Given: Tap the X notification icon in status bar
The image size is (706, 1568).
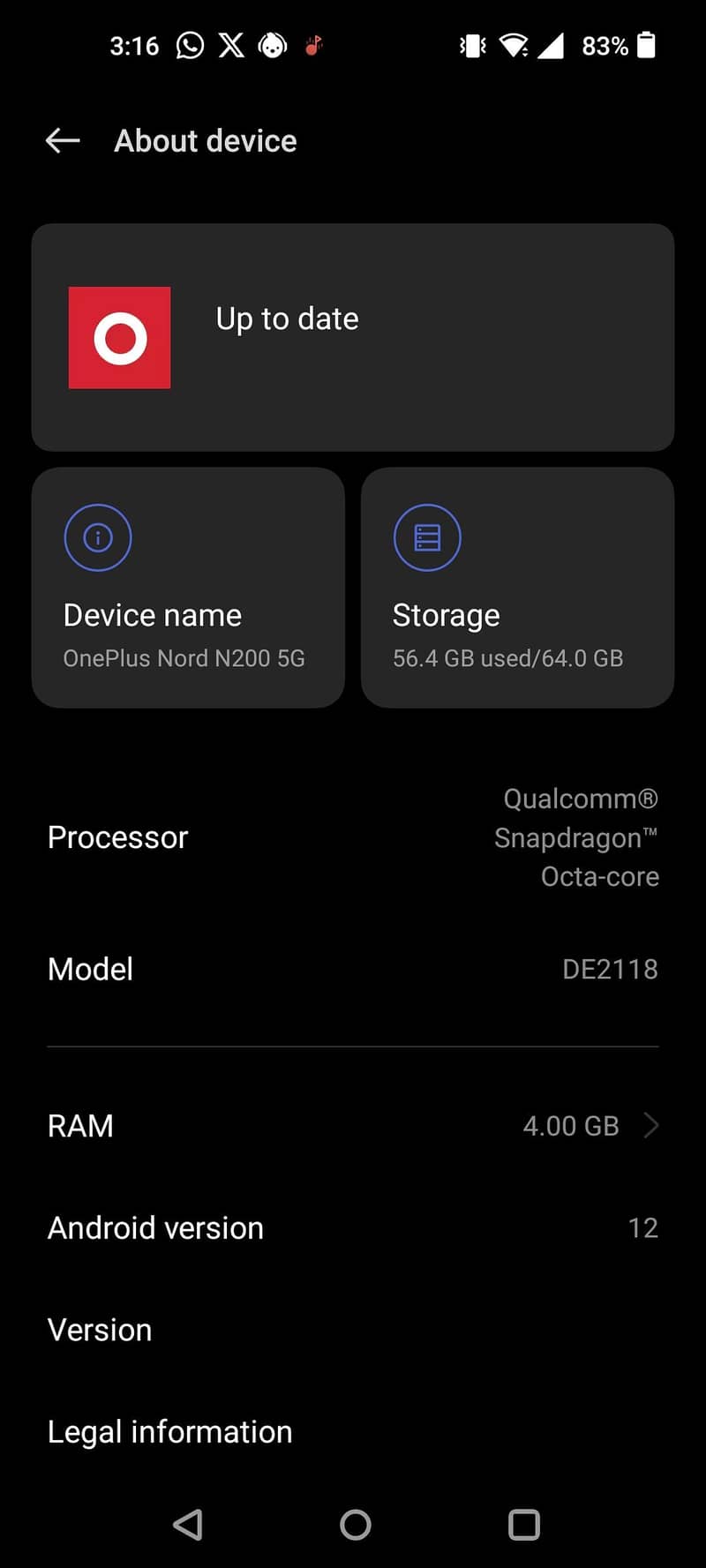Looking at the screenshot, I should tap(231, 45).
